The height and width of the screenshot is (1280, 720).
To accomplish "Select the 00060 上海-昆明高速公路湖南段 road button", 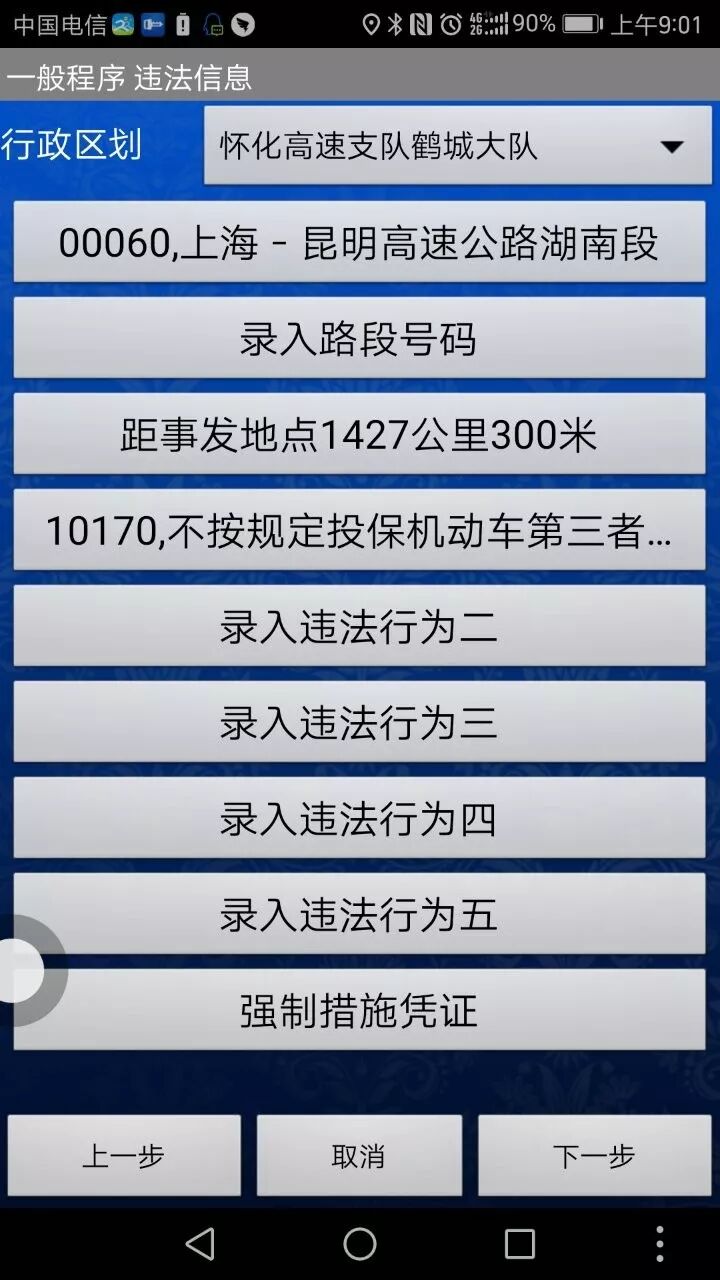I will pos(359,243).
